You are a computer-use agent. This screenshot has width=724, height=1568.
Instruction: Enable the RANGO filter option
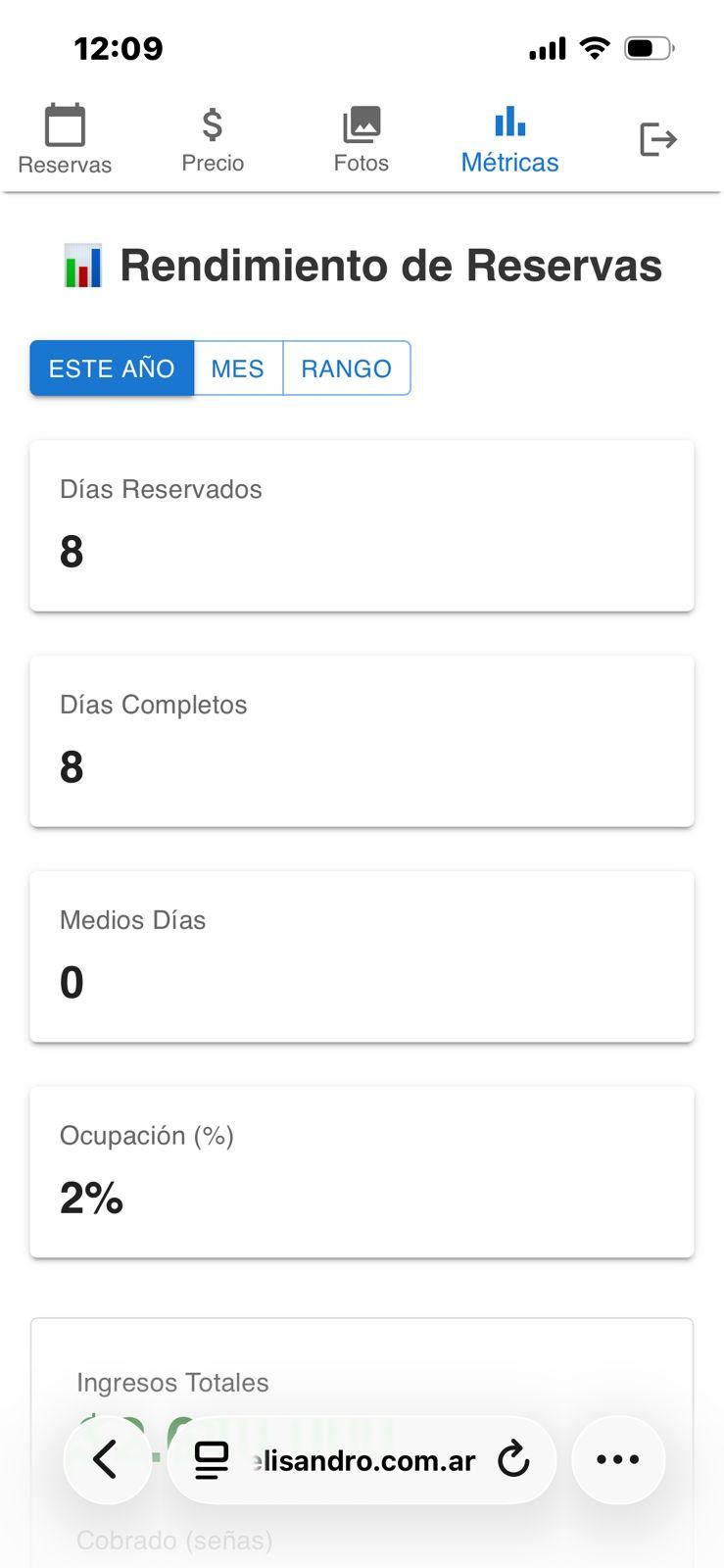[347, 367]
